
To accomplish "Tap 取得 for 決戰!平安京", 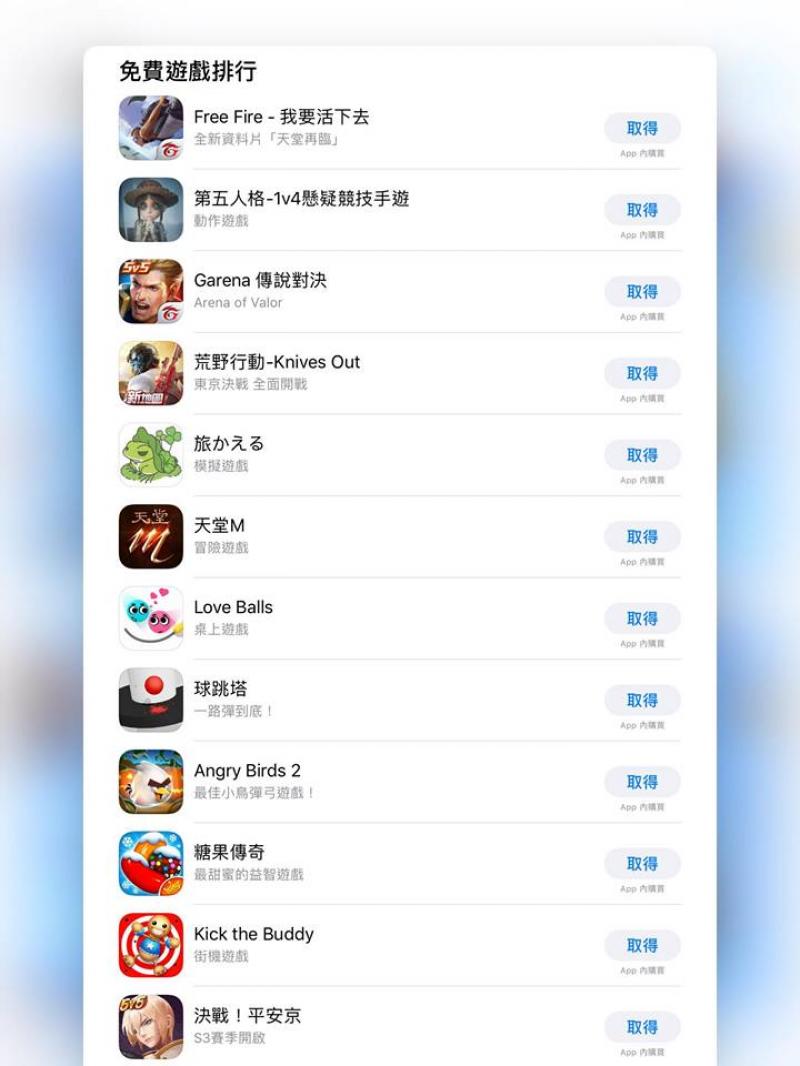I will tap(642, 1027).
